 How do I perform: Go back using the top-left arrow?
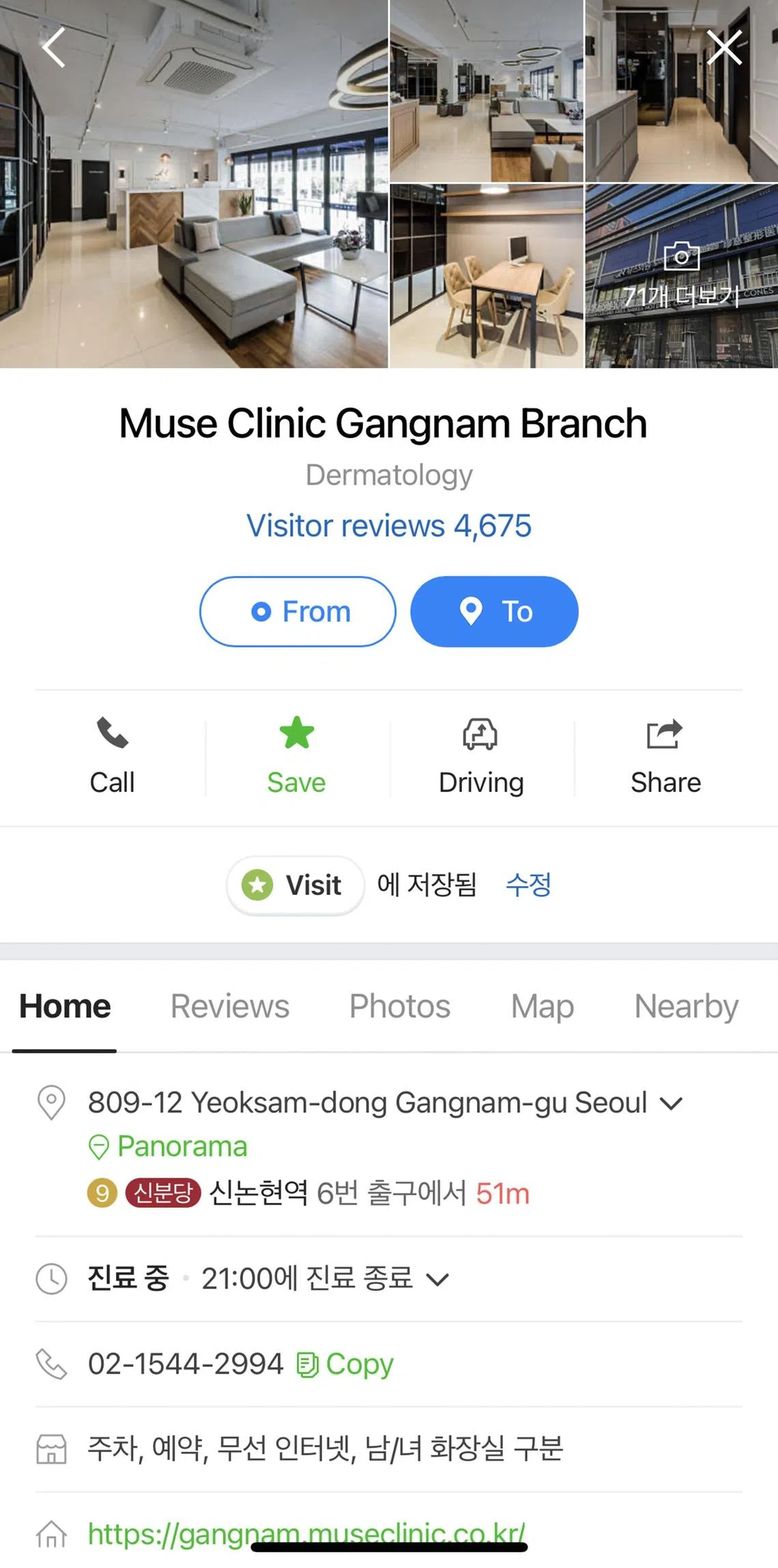(53, 48)
